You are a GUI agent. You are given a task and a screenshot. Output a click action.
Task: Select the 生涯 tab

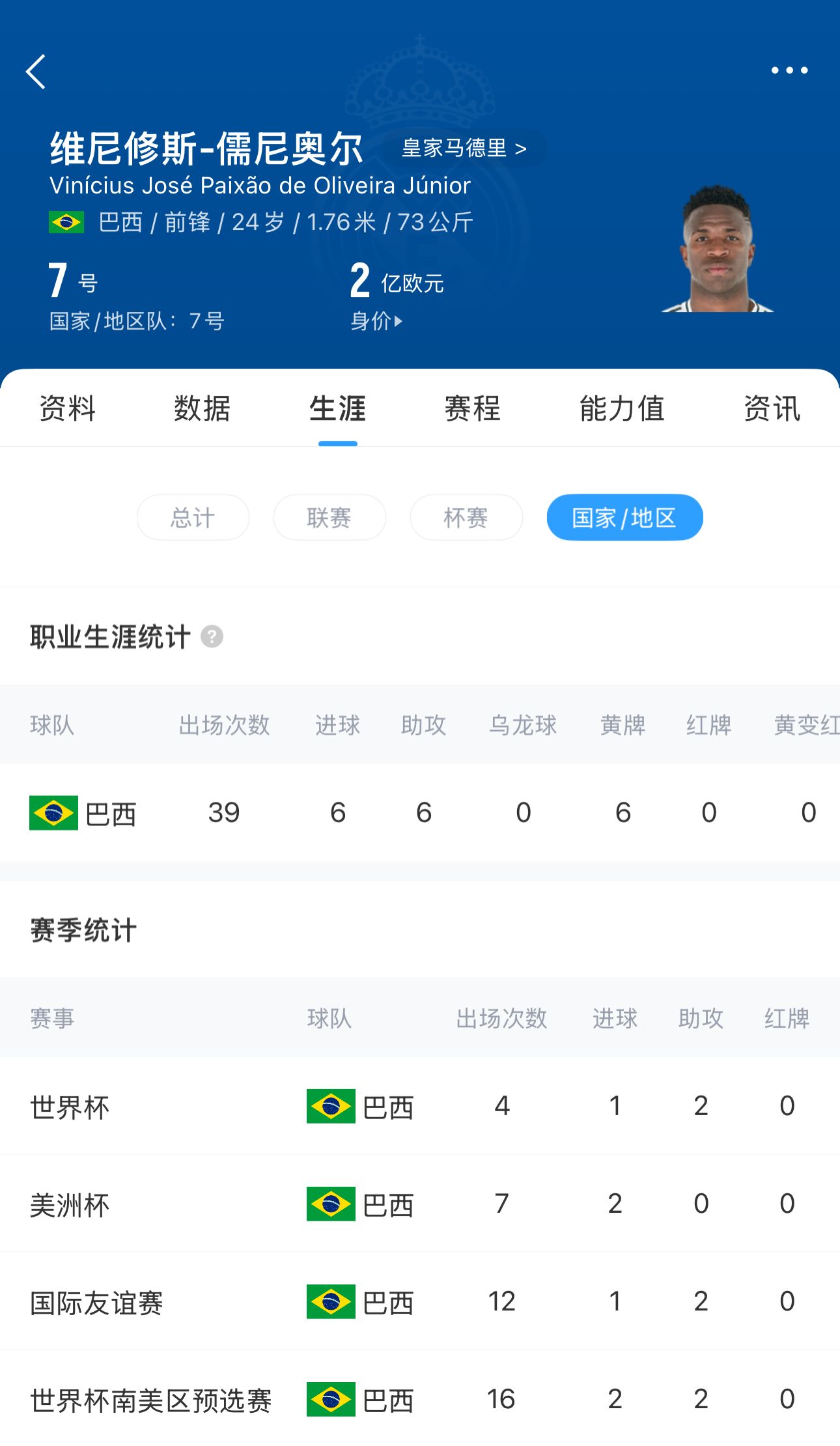pyautogui.click(x=337, y=409)
